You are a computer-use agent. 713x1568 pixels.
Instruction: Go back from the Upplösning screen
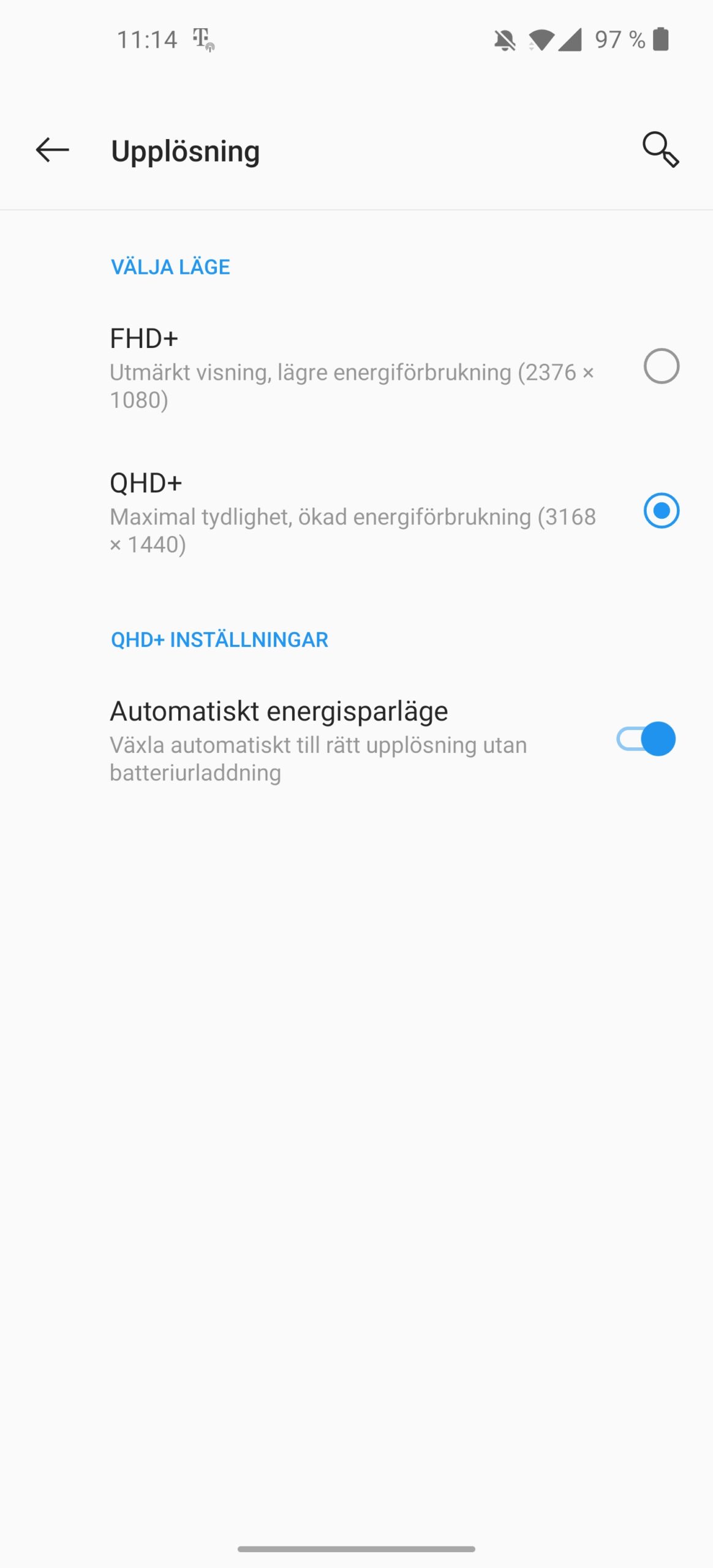coord(52,150)
